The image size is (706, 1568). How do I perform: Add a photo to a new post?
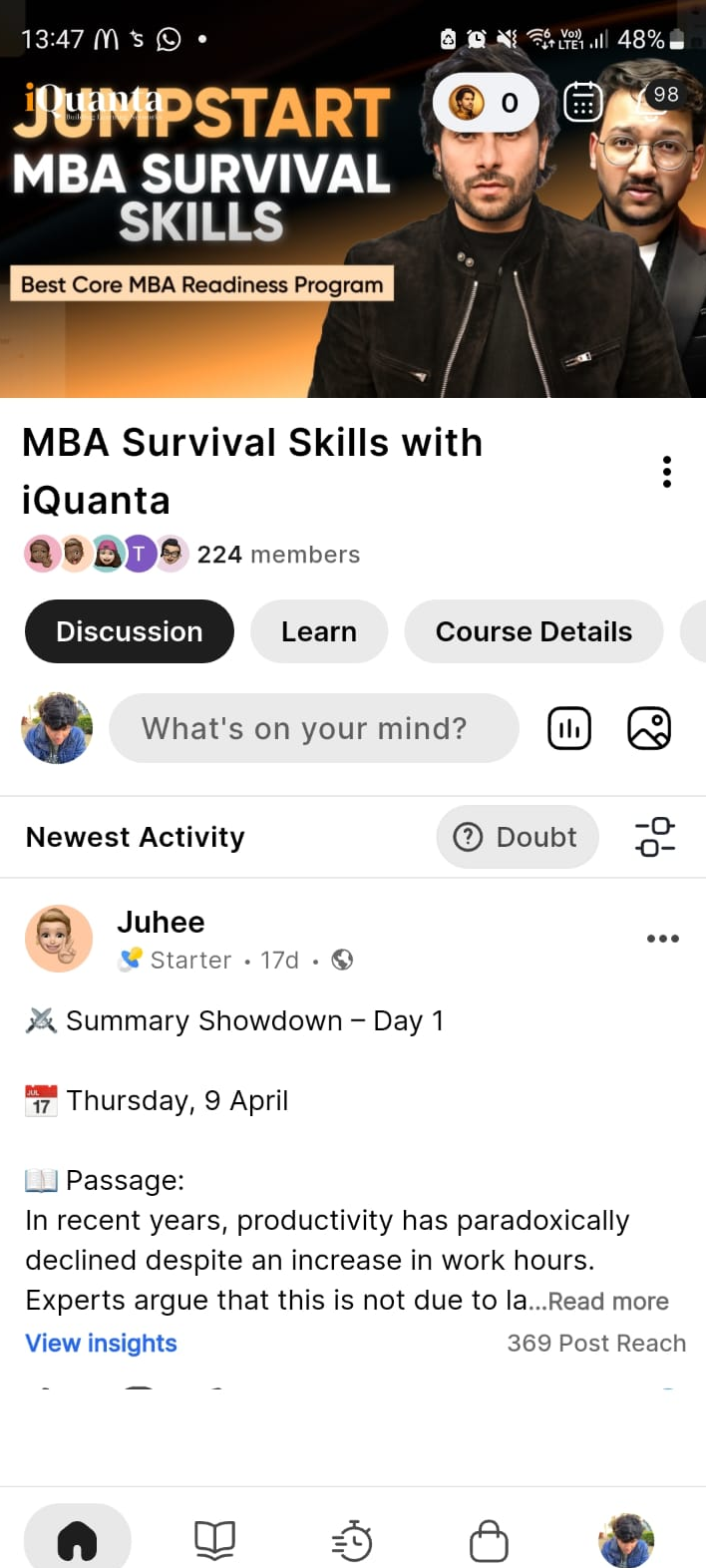tap(649, 728)
